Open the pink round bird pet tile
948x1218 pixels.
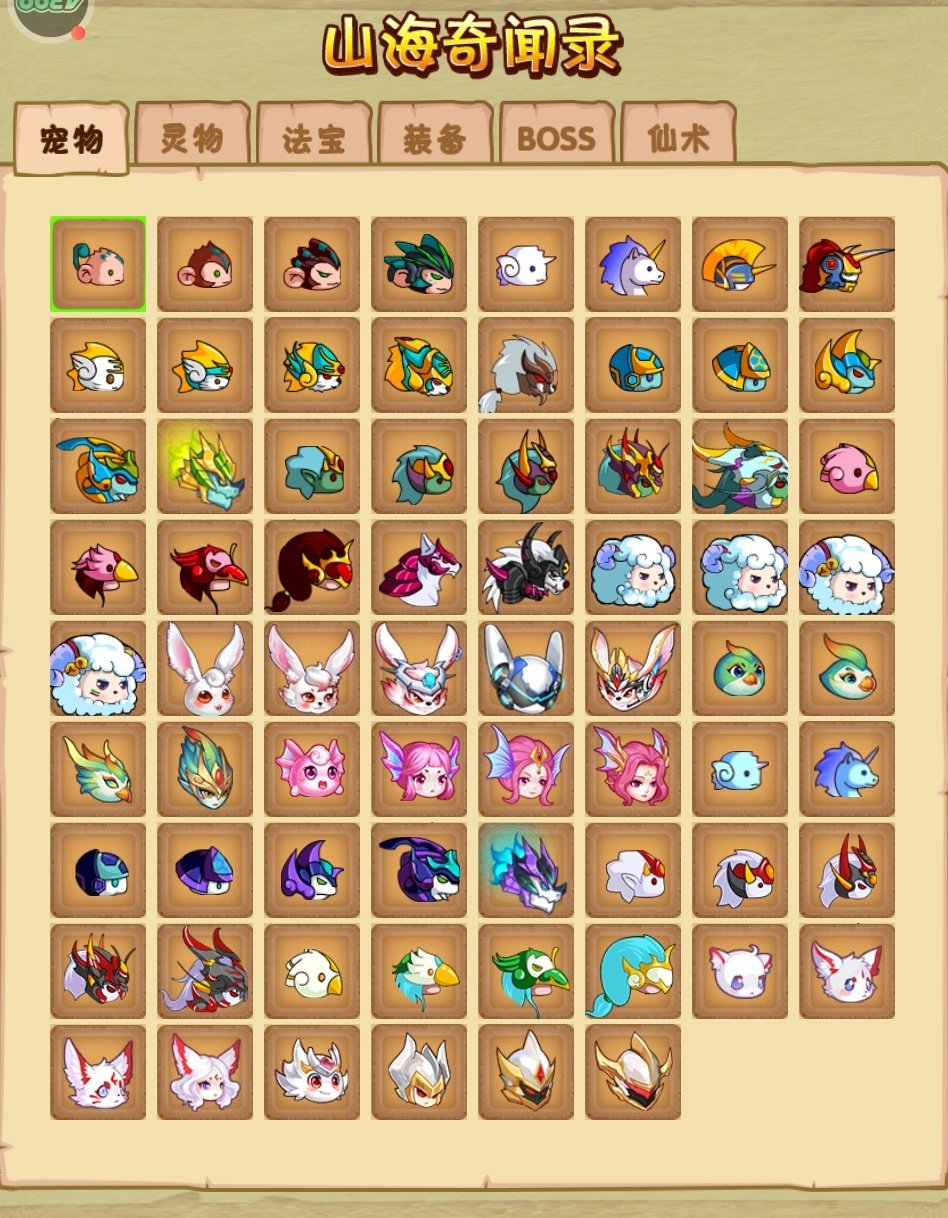pos(847,466)
